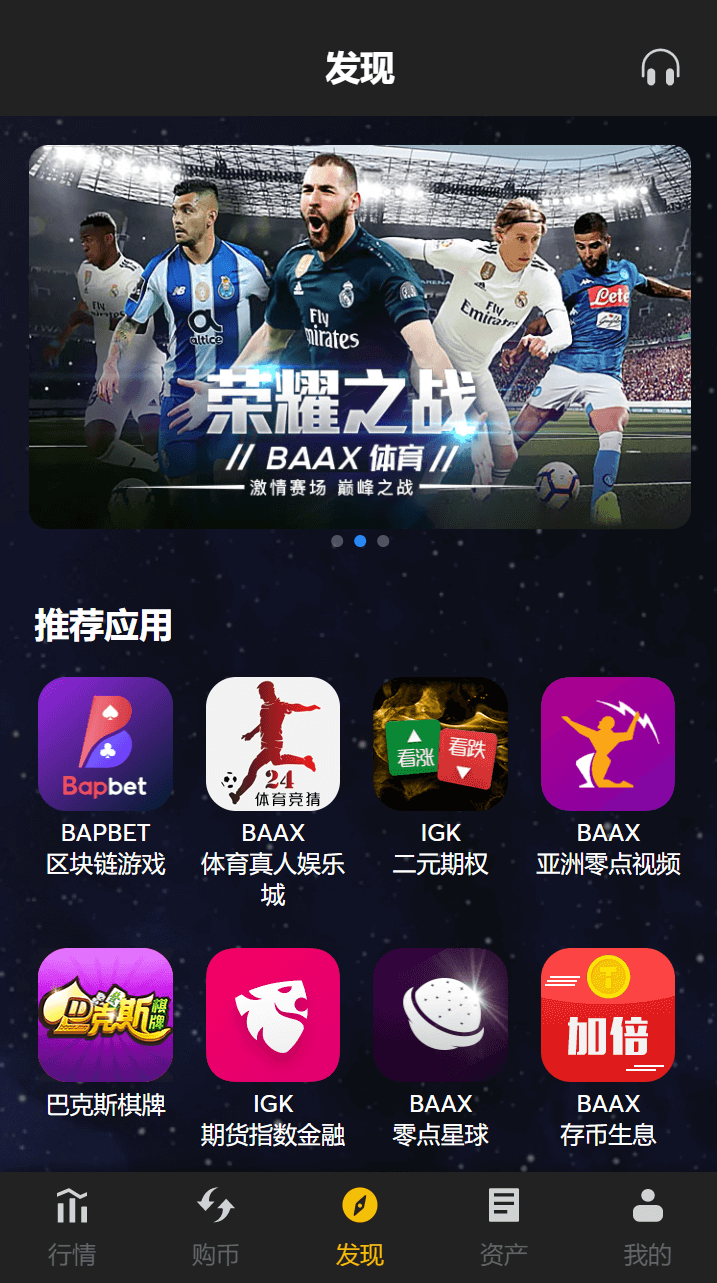Switch to the 行情 tab
717x1283 pixels.
[x=72, y=1227]
